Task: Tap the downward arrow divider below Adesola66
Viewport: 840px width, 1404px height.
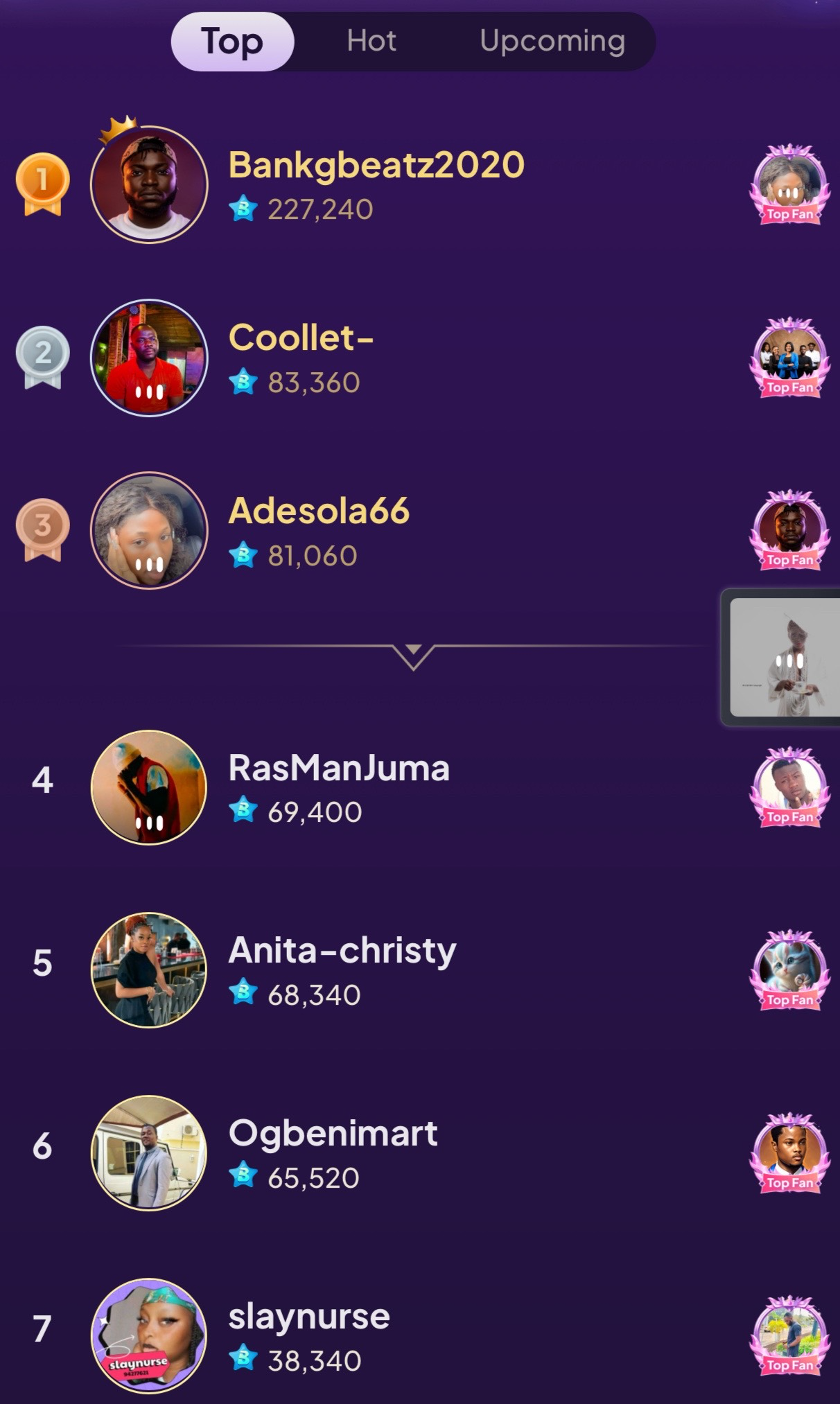Action: 413,656
